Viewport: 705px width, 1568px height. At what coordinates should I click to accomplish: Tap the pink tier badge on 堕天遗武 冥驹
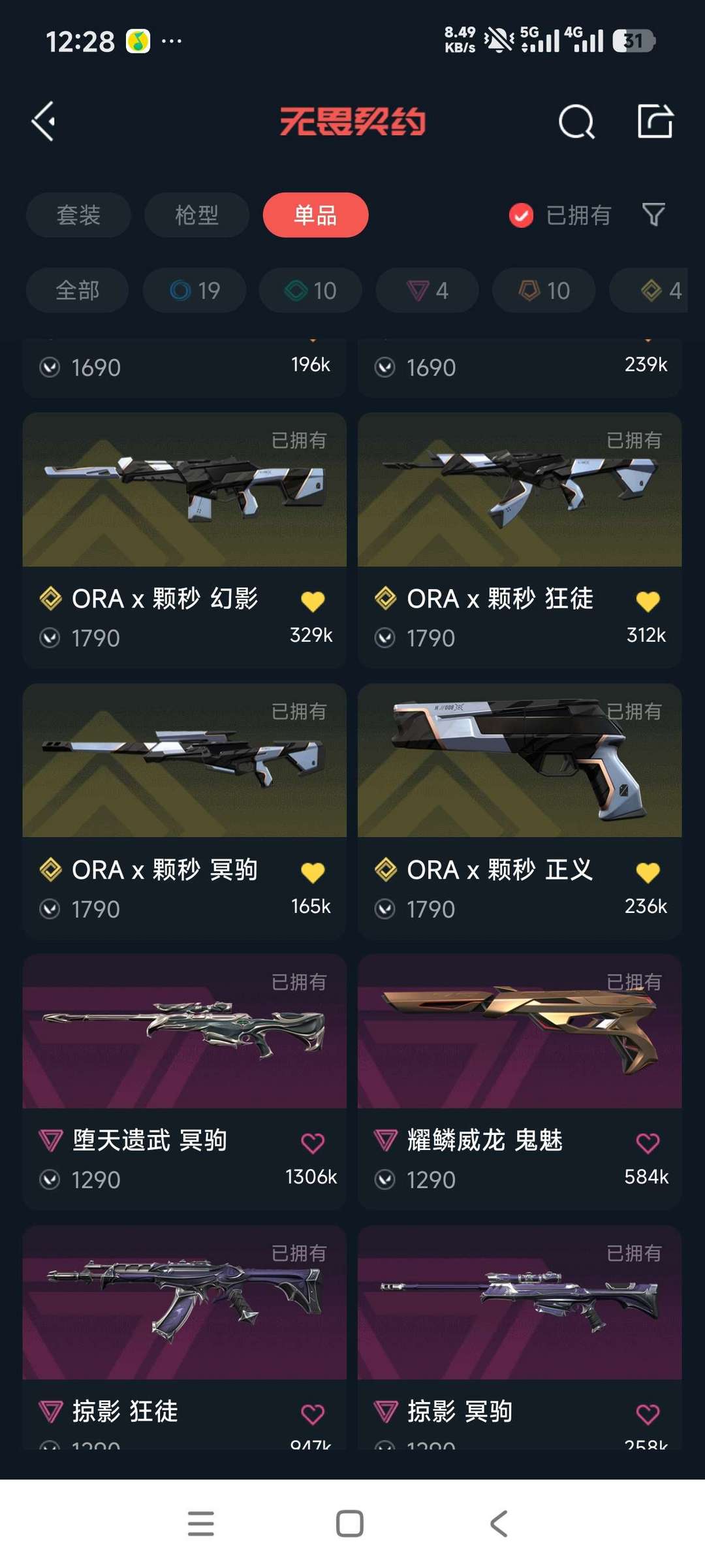tap(49, 1140)
